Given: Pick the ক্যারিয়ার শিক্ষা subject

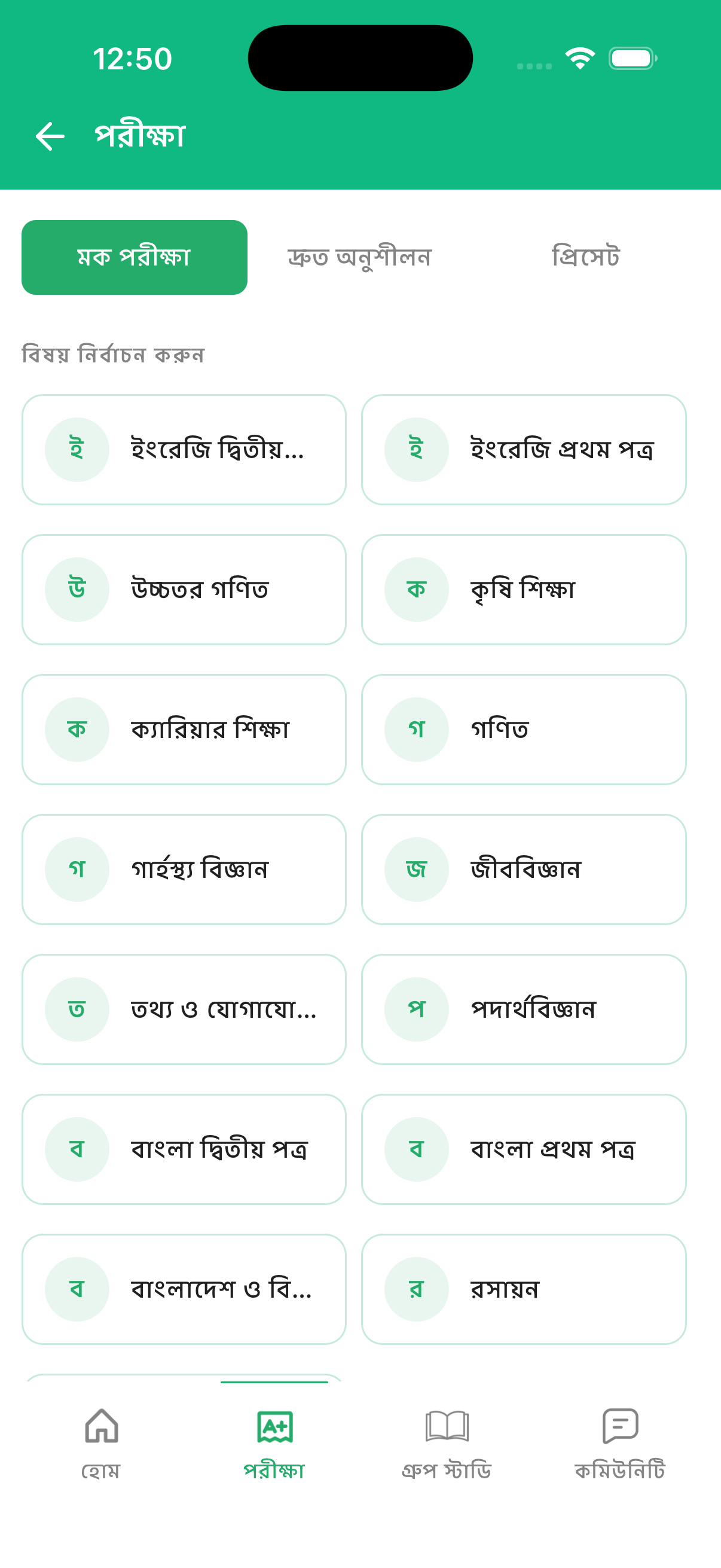Looking at the screenshot, I should coord(184,729).
